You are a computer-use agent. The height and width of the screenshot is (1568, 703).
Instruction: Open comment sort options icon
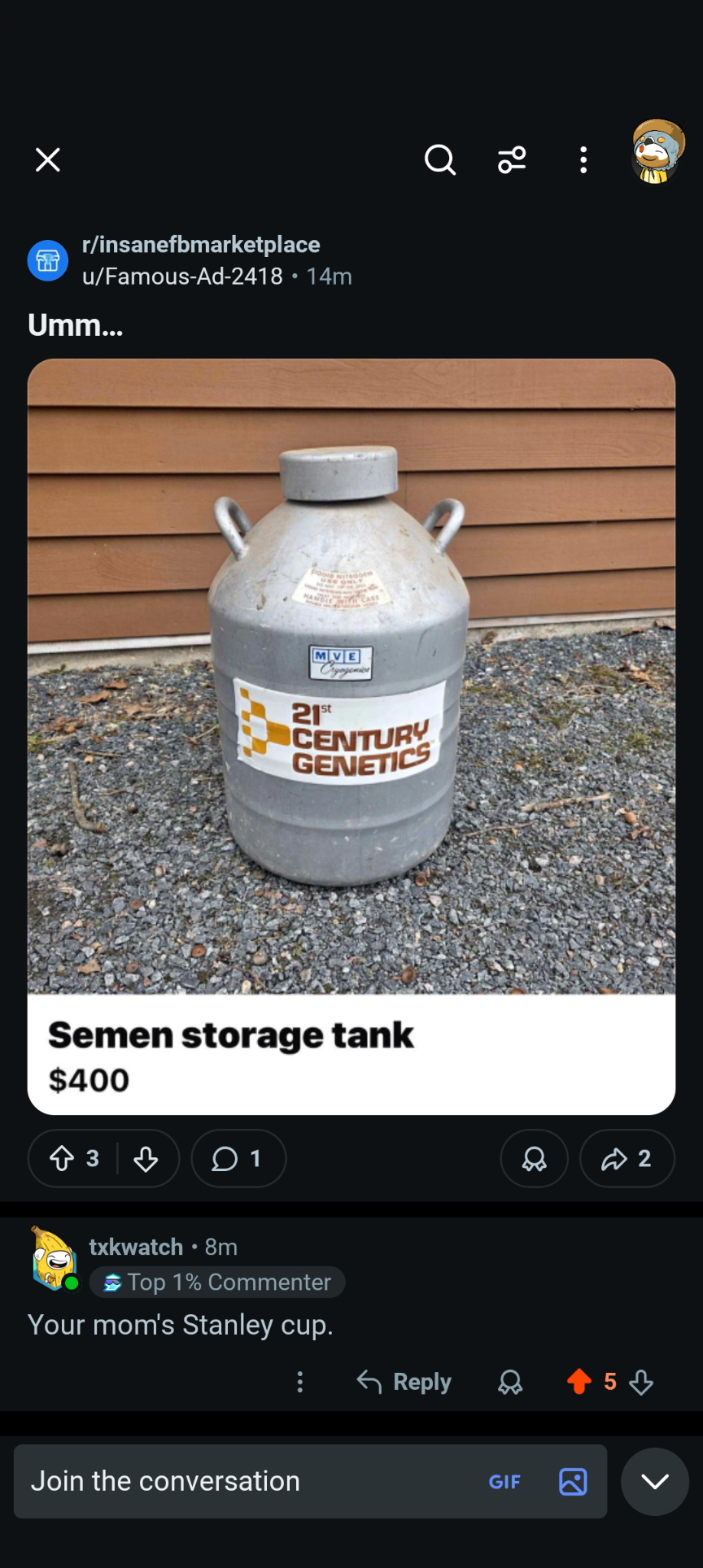tap(512, 160)
